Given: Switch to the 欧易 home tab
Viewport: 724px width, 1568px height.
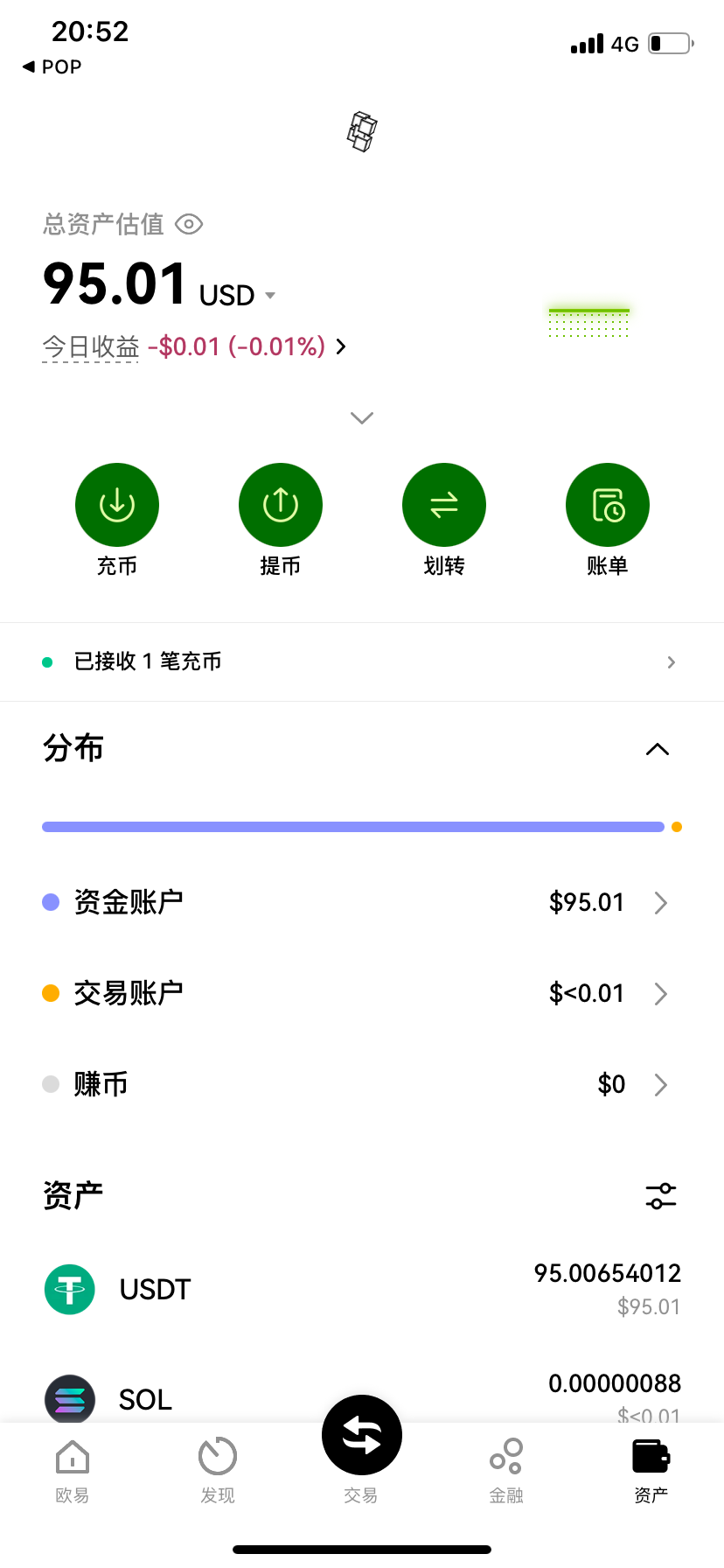Looking at the screenshot, I should (x=73, y=1470).
